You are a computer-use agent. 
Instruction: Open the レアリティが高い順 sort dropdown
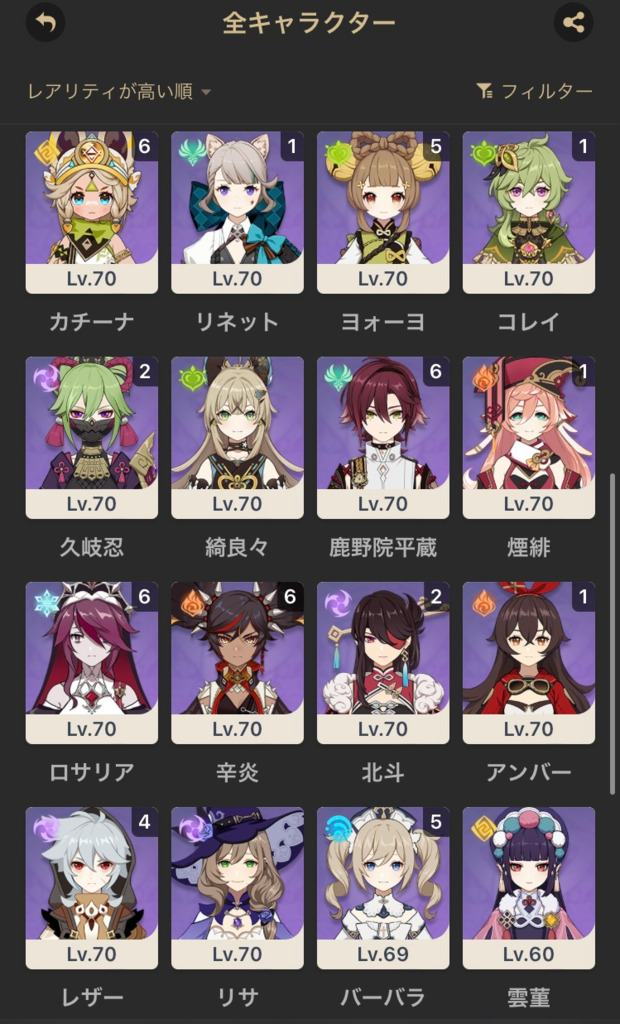click(120, 91)
